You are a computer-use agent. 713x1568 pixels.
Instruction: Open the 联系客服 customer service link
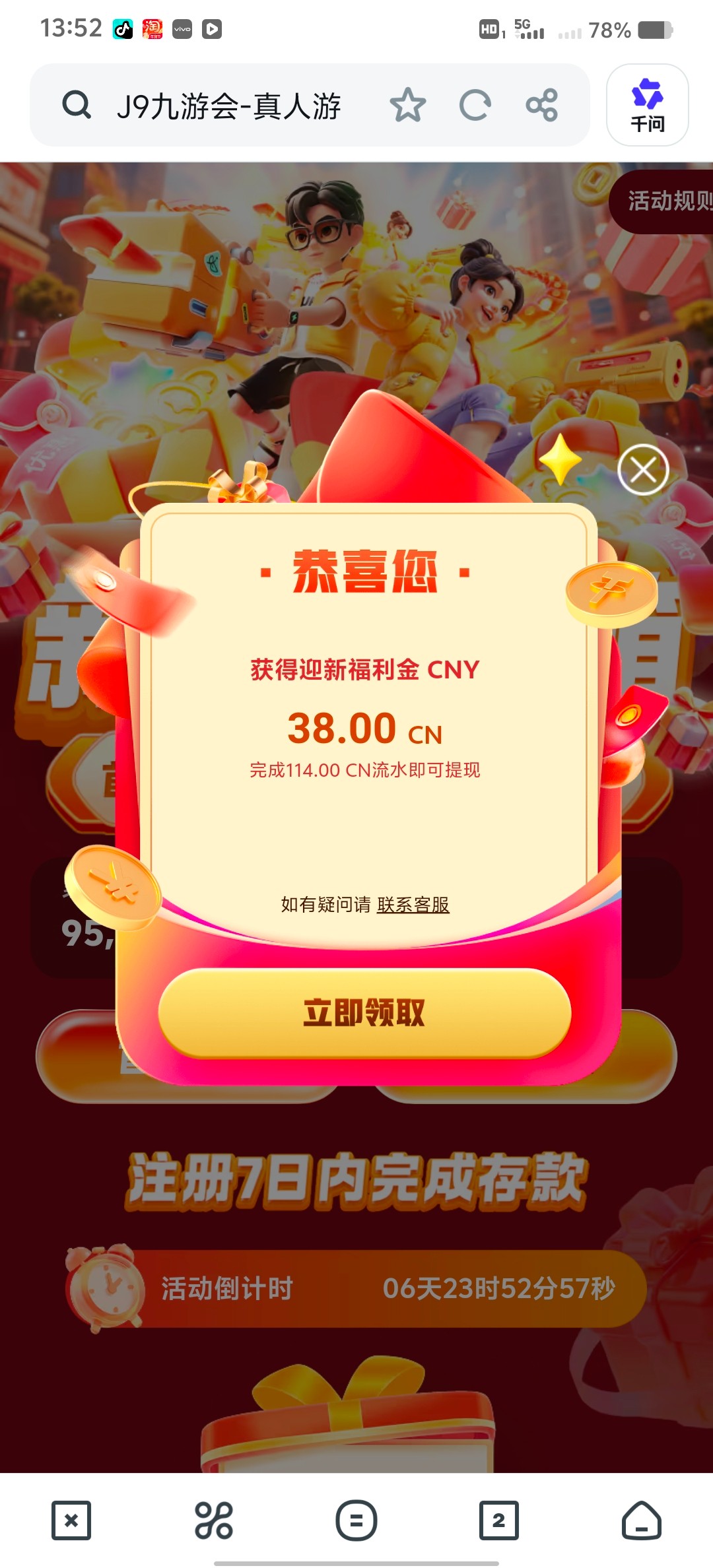point(413,905)
